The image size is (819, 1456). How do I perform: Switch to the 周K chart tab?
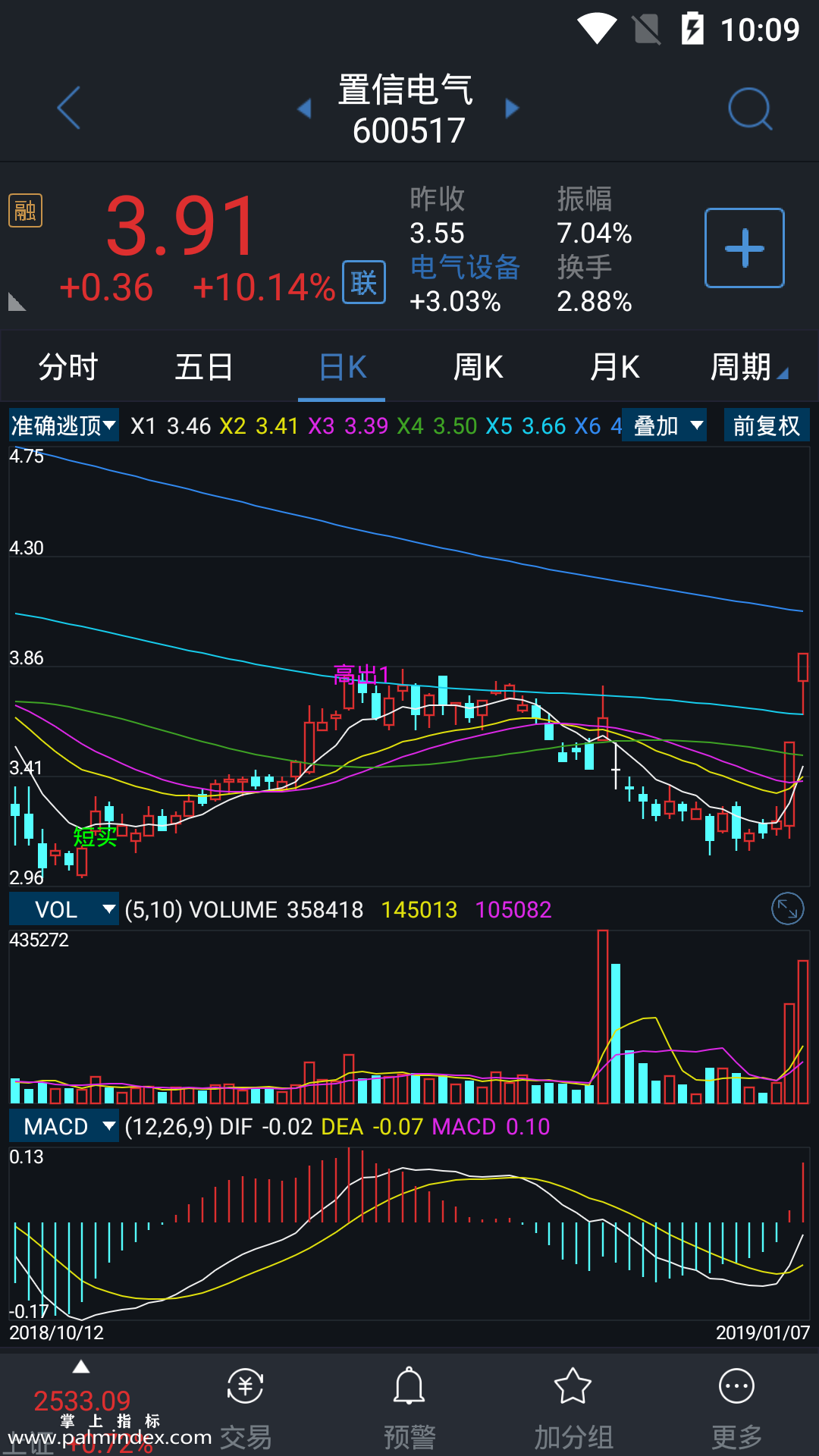478,368
